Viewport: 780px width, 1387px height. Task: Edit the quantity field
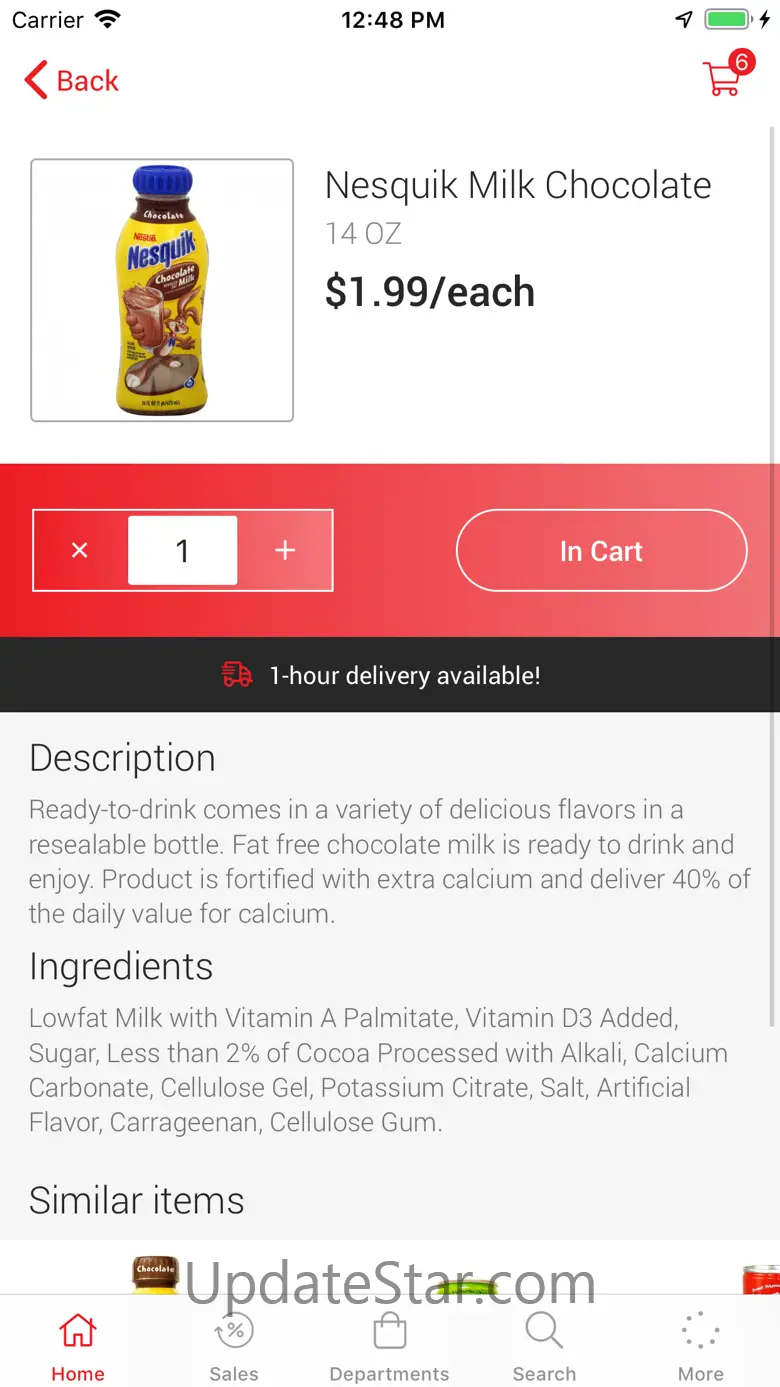[182, 551]
